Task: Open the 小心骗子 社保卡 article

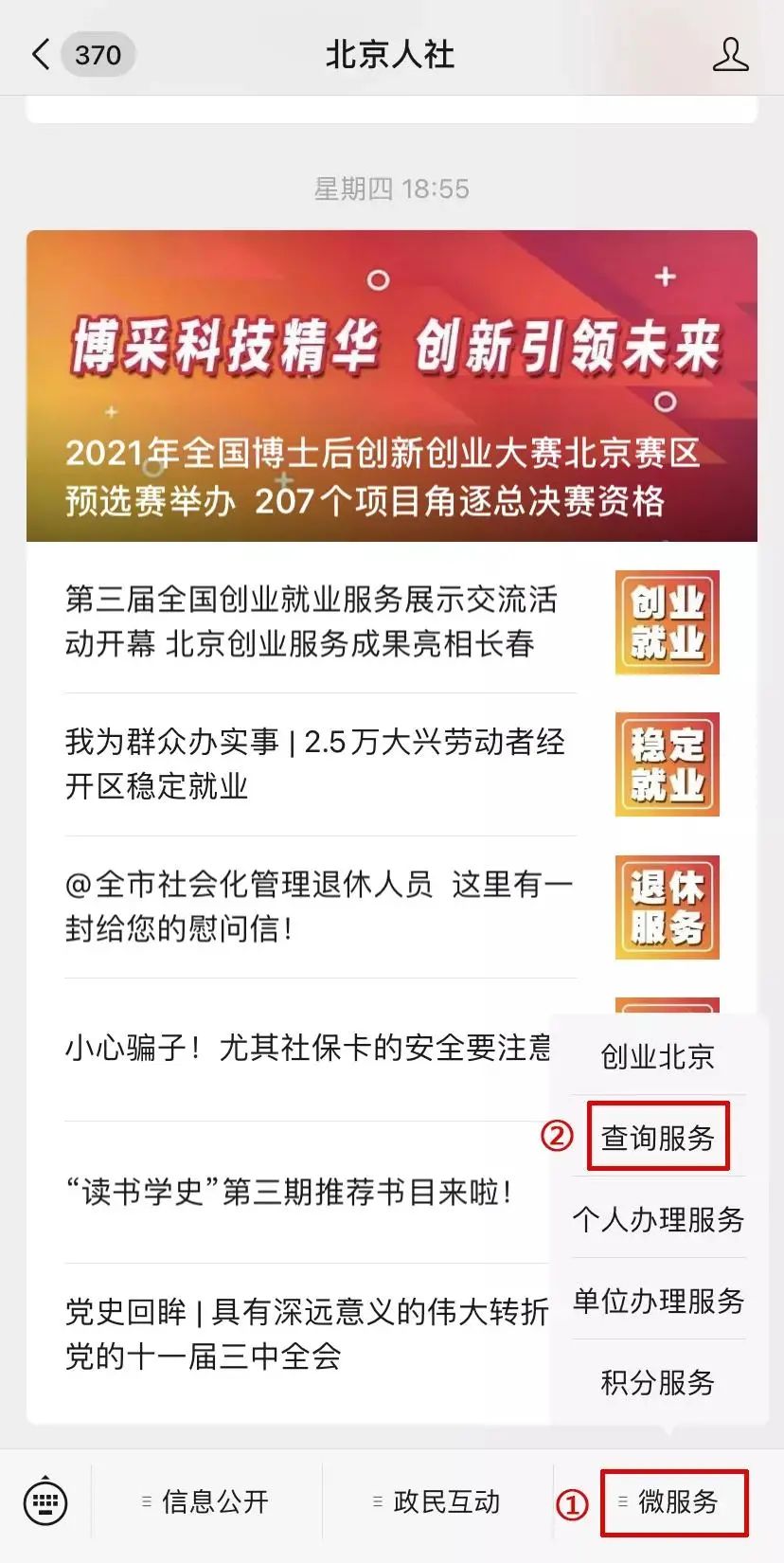Action: [x=308, y=1048]
